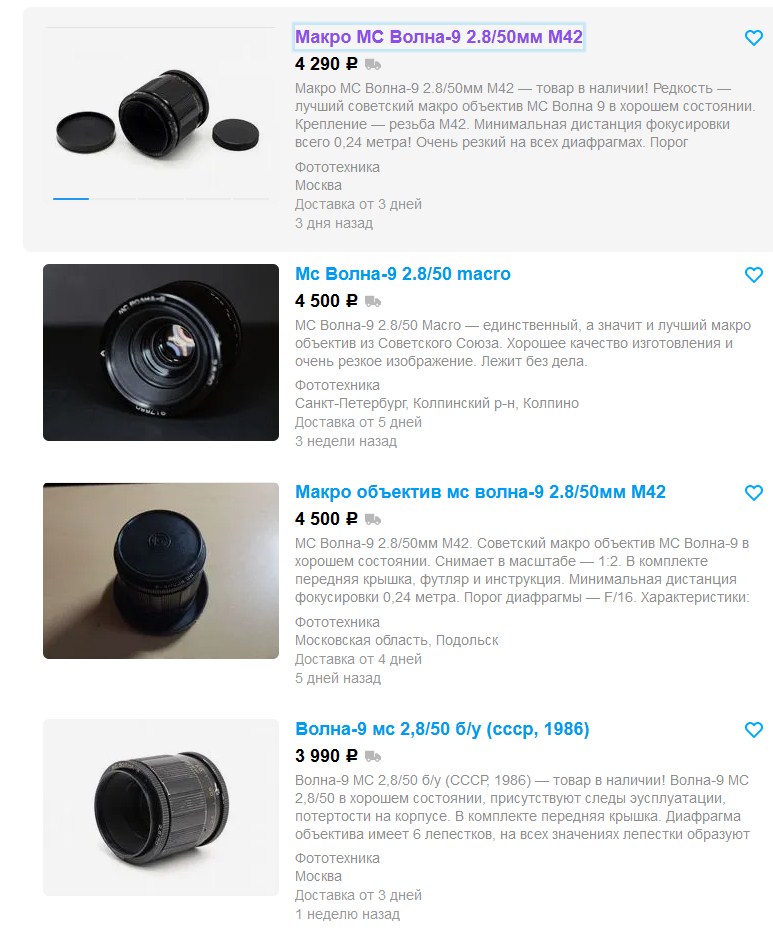Open listing 'Макро МС Волна-9 2.8/50мм М42'

pyautogui.click(x=438, y=37)
